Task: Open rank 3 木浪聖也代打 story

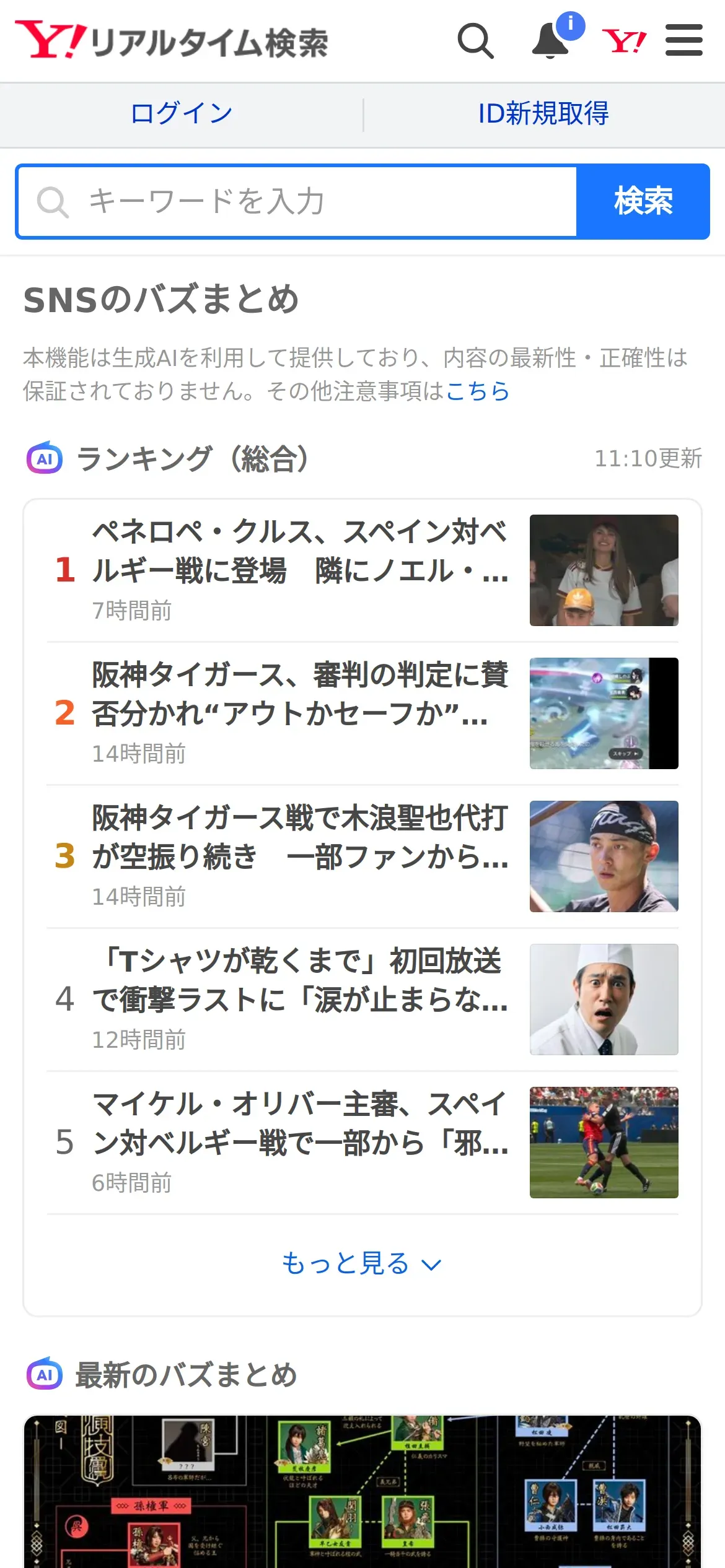Action: [x=362, y=856]
